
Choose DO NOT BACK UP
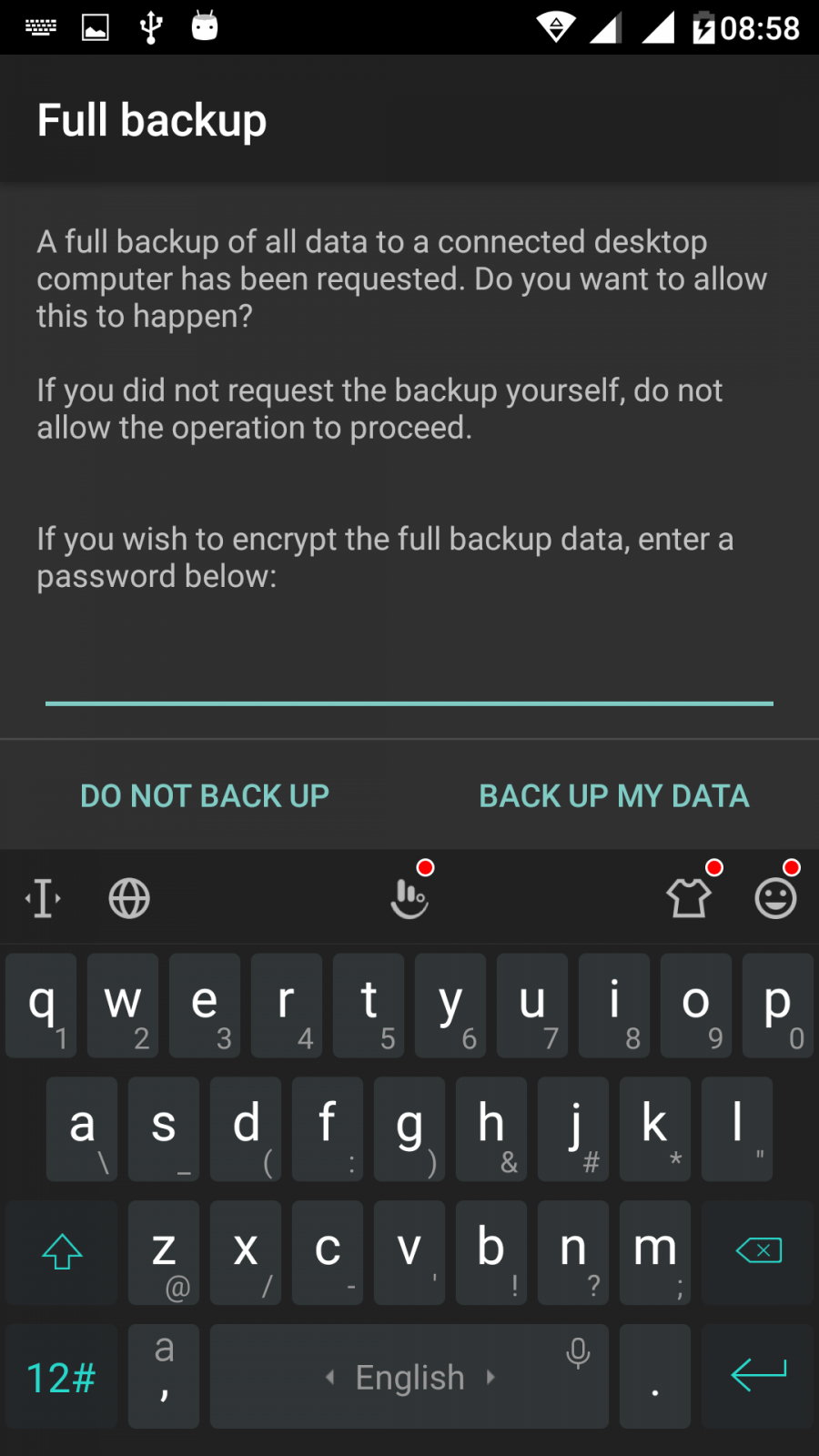(205, 796)
